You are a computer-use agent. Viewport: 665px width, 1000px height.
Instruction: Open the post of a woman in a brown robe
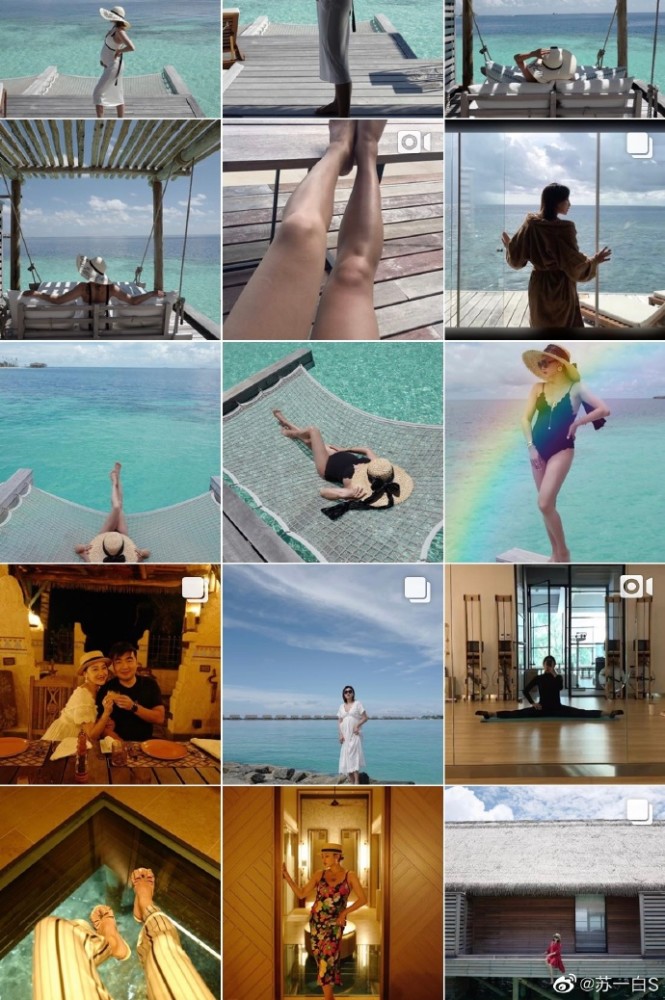point(554,230)
